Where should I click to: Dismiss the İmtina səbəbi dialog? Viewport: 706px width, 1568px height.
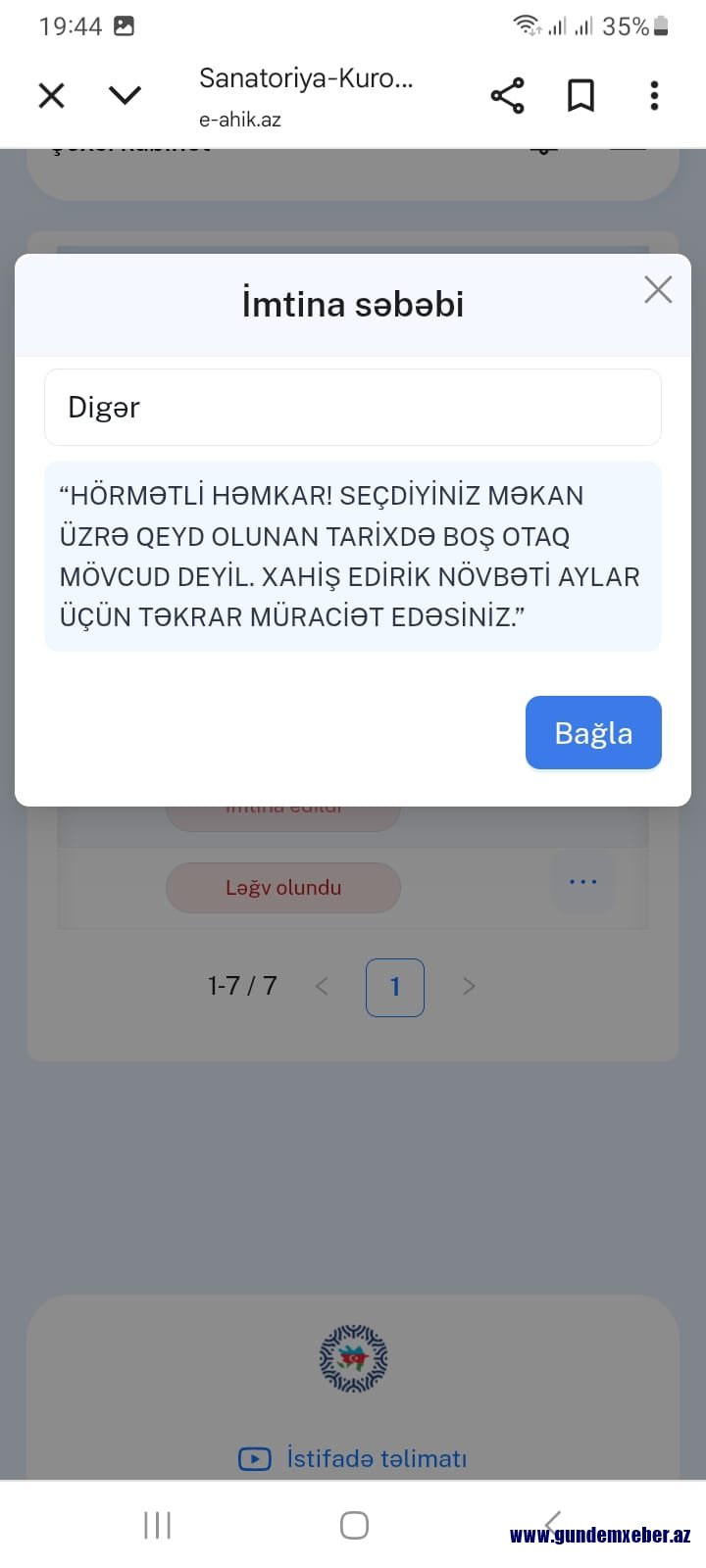658,289
